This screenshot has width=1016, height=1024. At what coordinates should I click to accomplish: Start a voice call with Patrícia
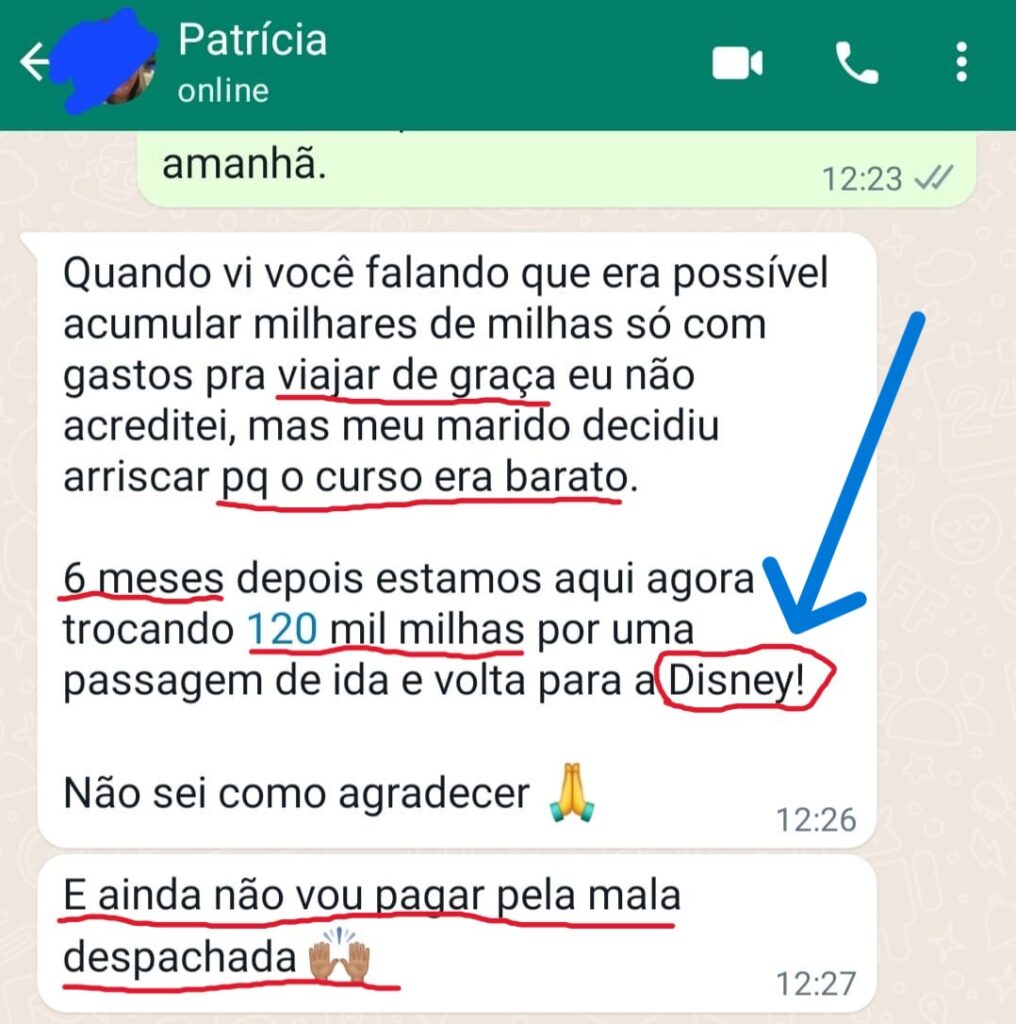click(x=856, y=64)
